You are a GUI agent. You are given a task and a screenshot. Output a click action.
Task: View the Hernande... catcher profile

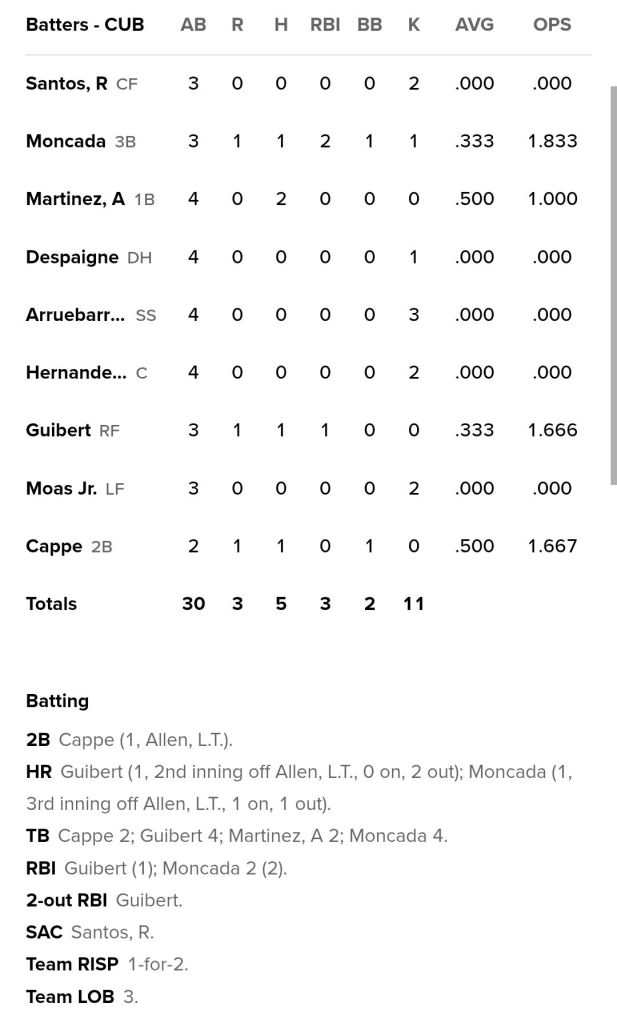coord(76,373)
